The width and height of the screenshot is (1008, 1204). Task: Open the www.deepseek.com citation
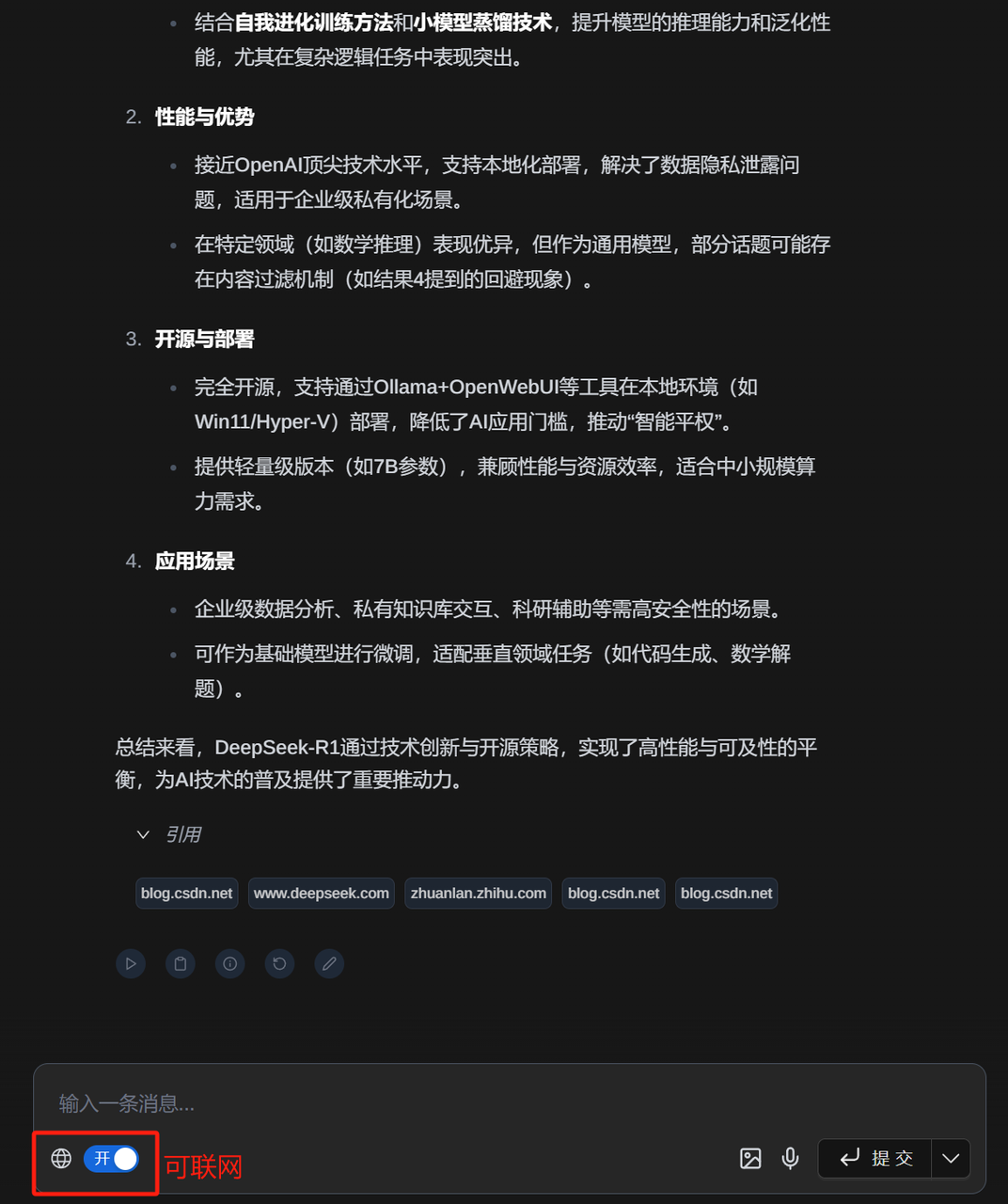(321, 894)
